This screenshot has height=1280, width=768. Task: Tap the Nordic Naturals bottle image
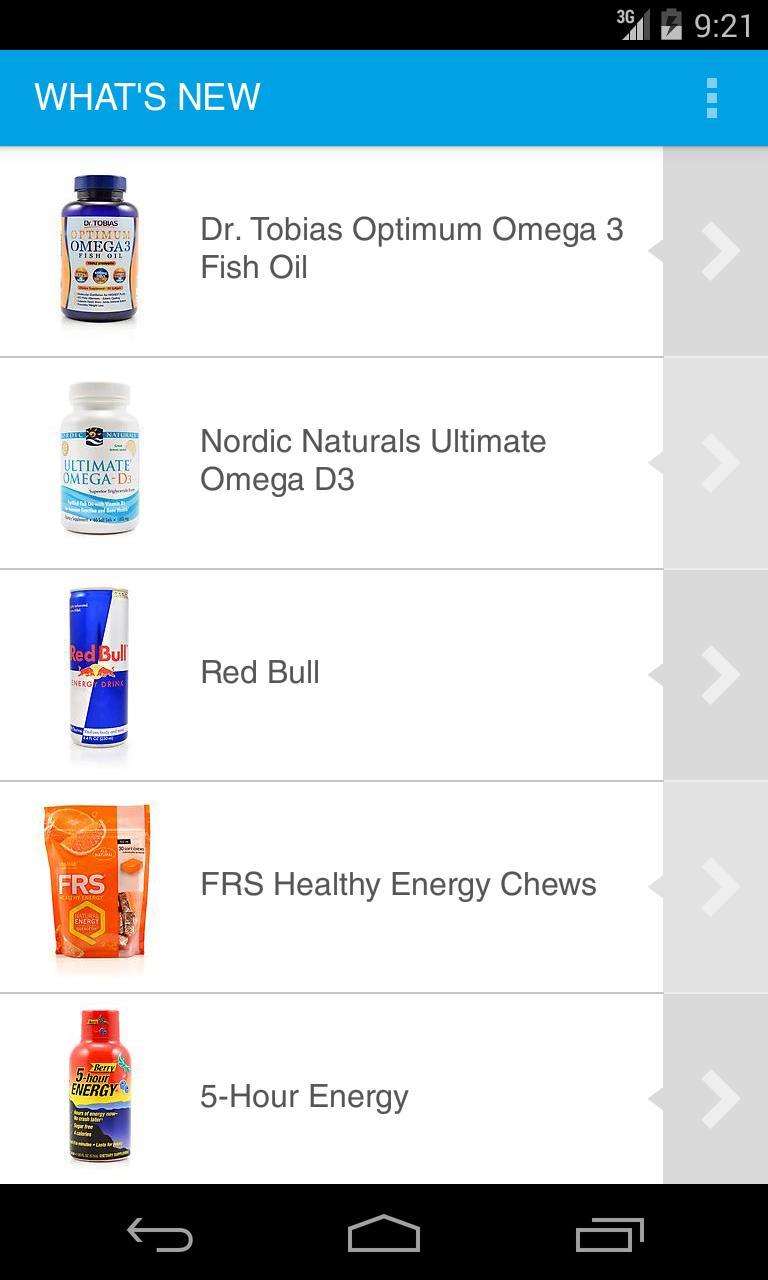(x=99, y=460)
